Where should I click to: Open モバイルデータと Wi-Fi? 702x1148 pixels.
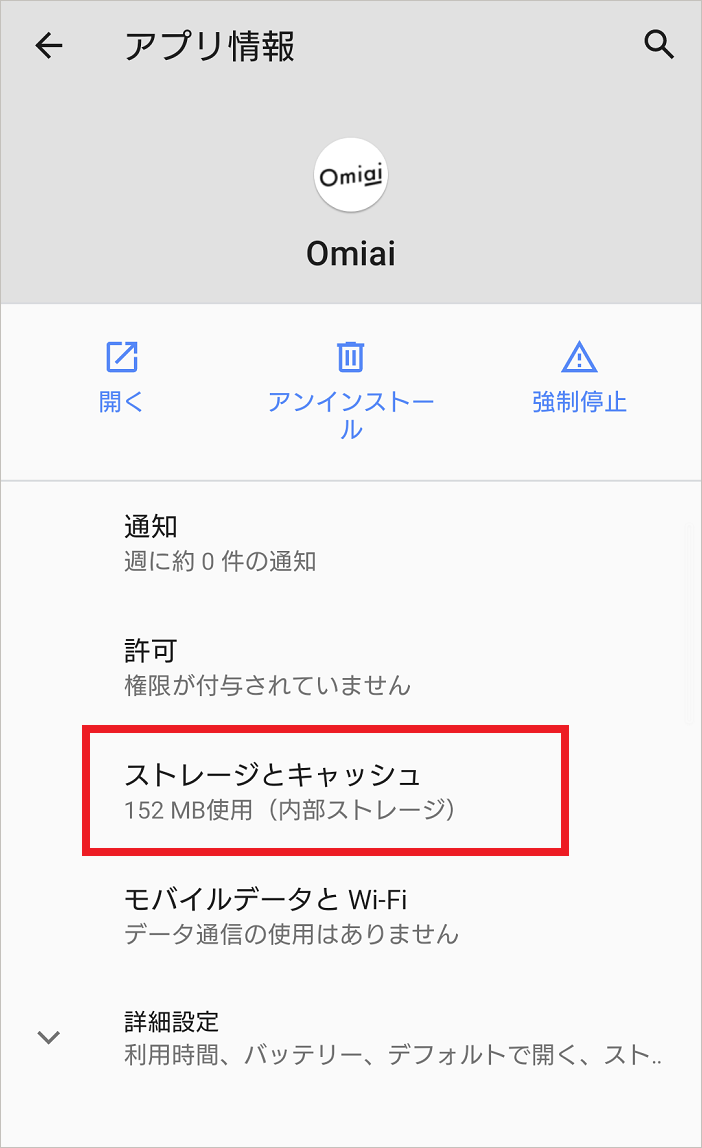click(351, 915)
